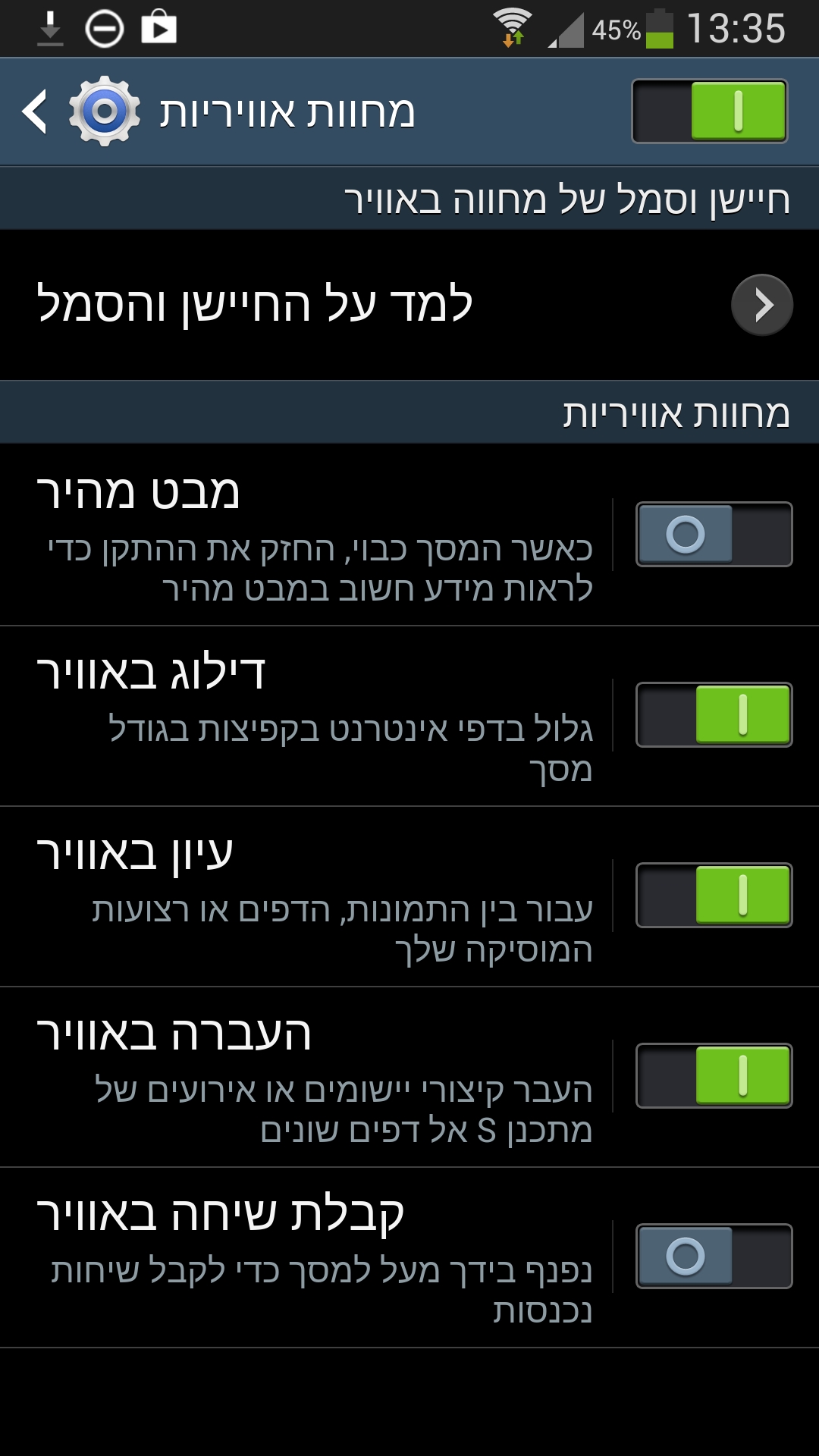Turn off the main מחוות אוויריות switch
The image size is (819, 1456).
(x=709, y=111)
